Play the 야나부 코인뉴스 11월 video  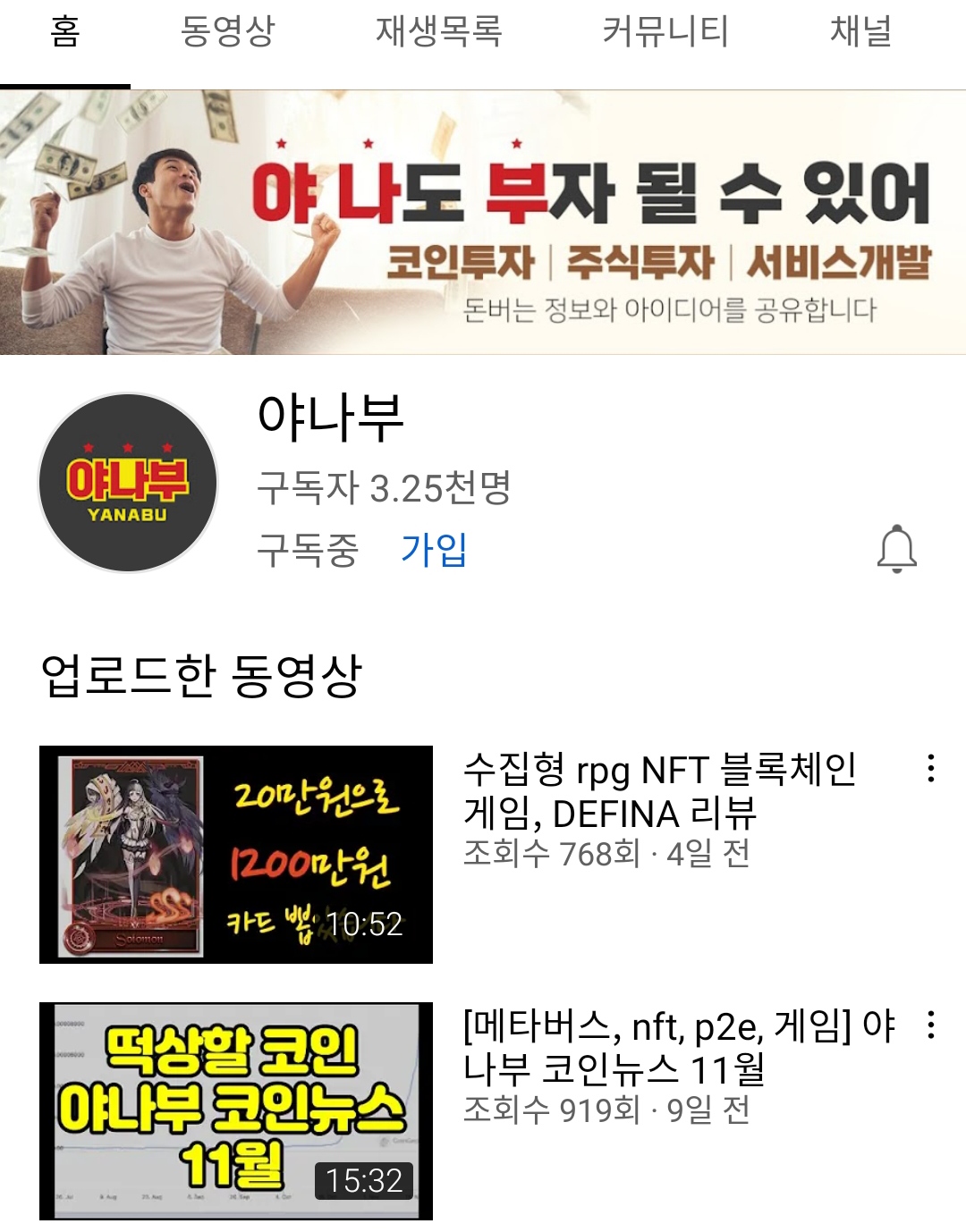coord(236,1110)
